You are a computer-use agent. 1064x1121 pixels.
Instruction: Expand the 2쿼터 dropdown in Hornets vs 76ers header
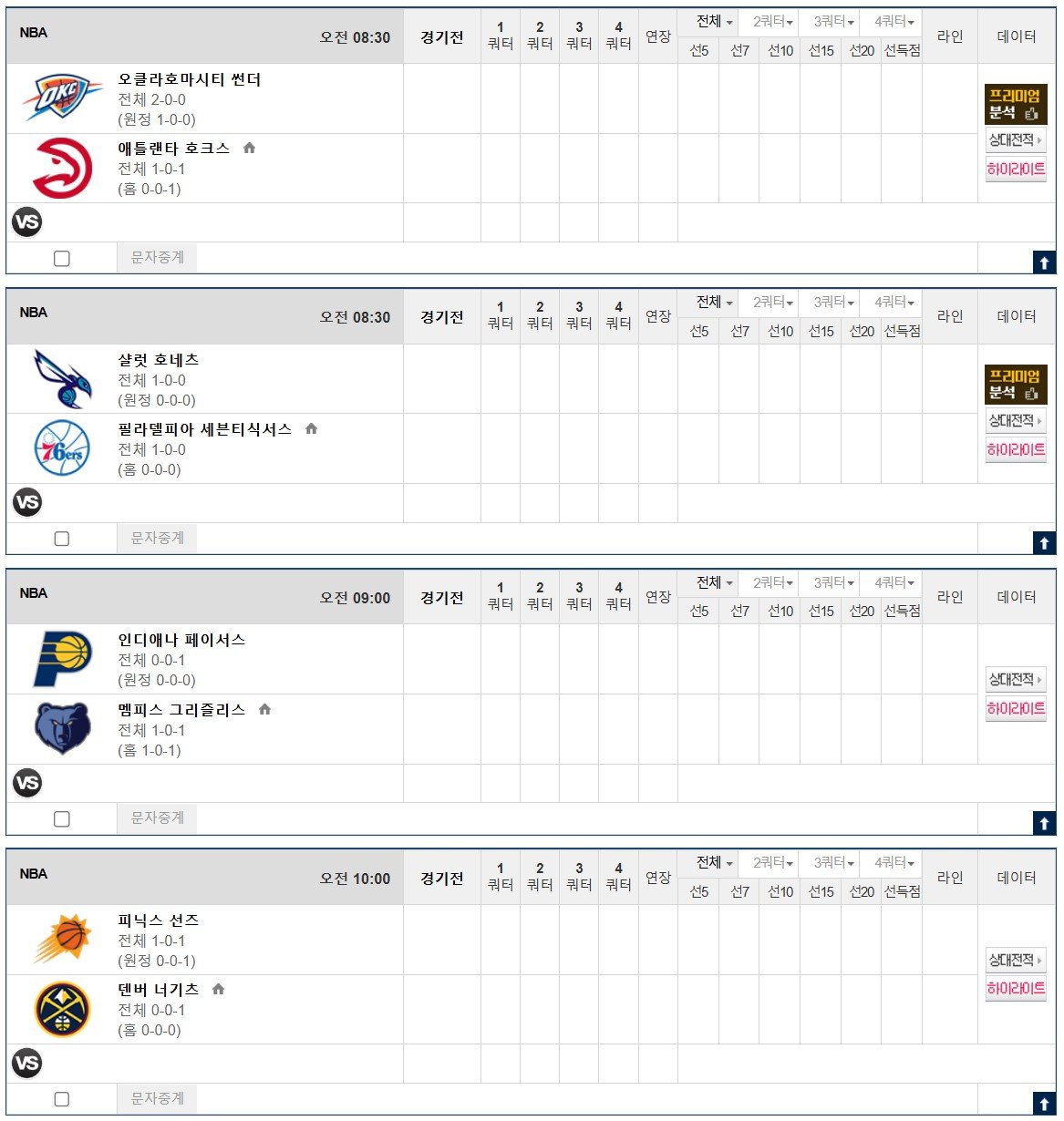(772, 303)
